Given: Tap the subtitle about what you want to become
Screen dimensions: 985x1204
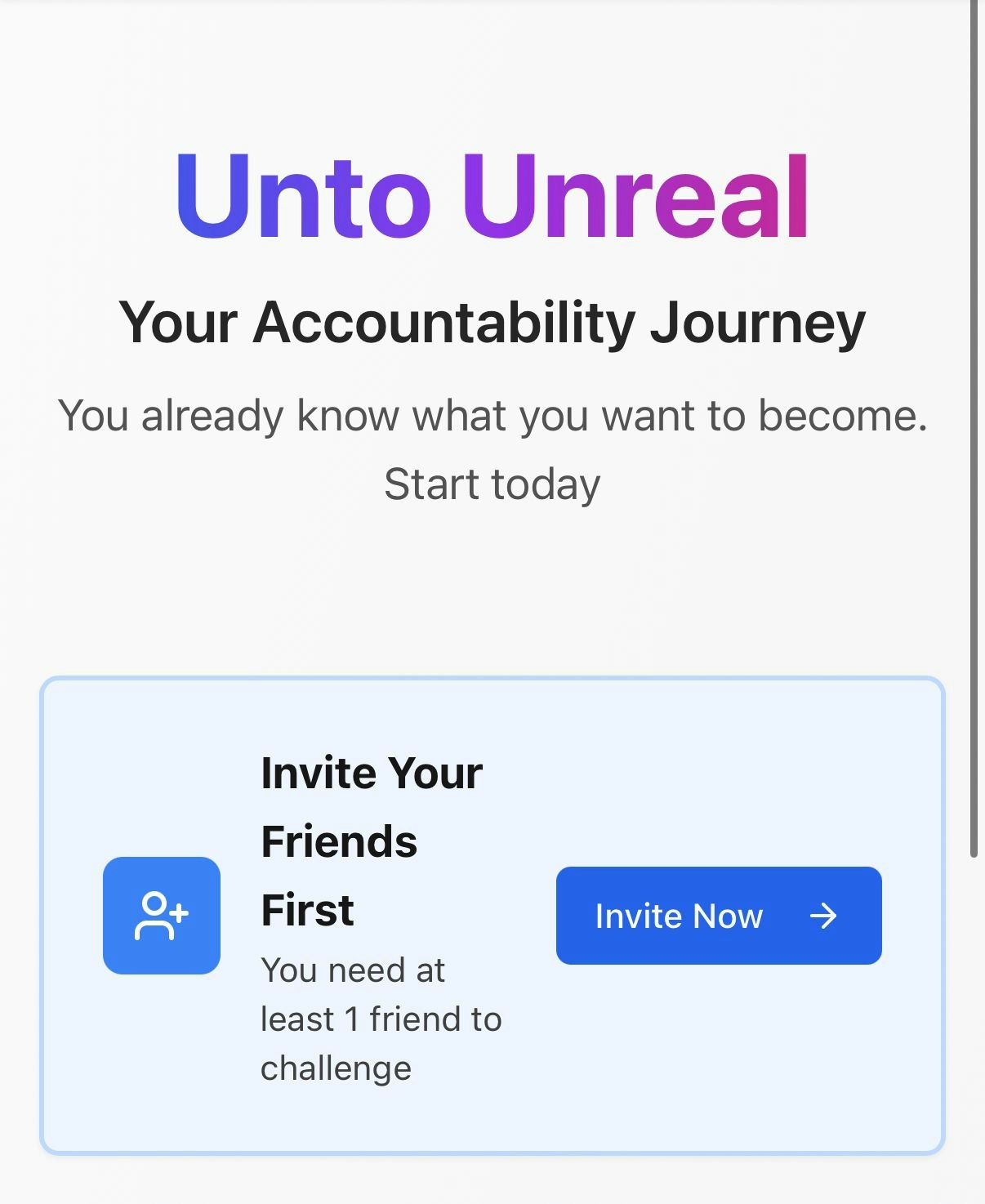Looking at the screenshot, I should pos(492,415).
